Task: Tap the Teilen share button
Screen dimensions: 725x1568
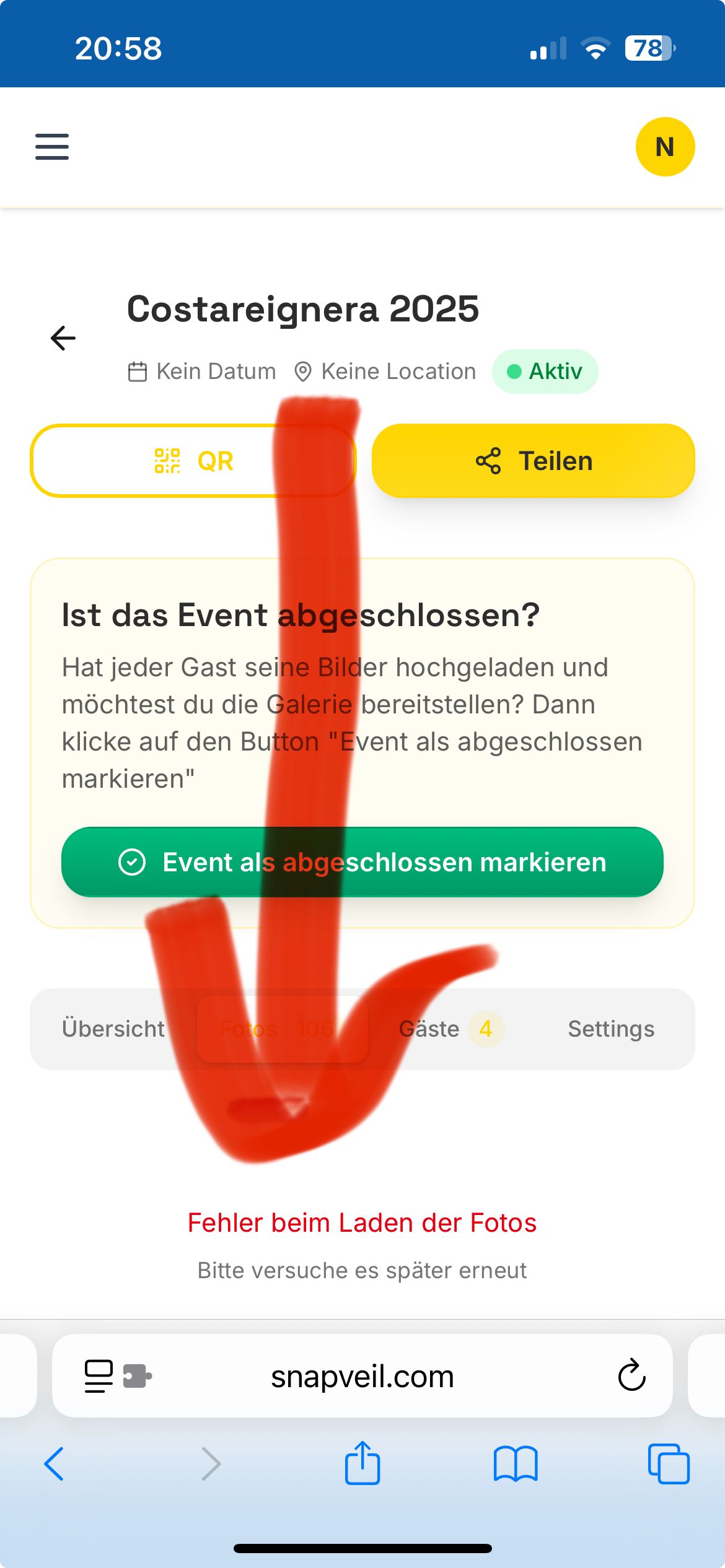Action: coord(533,461)
